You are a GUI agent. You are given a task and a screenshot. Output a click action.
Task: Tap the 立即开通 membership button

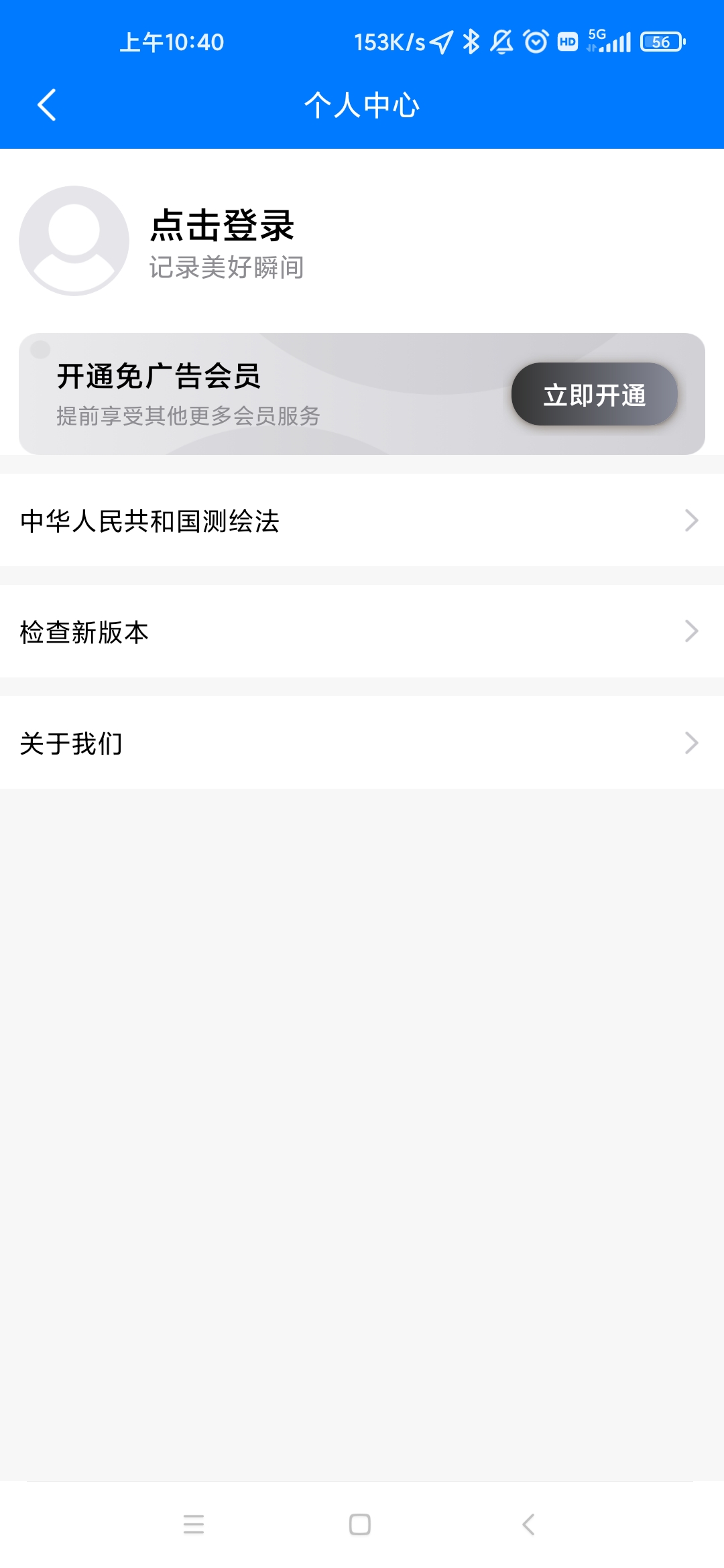594,395
